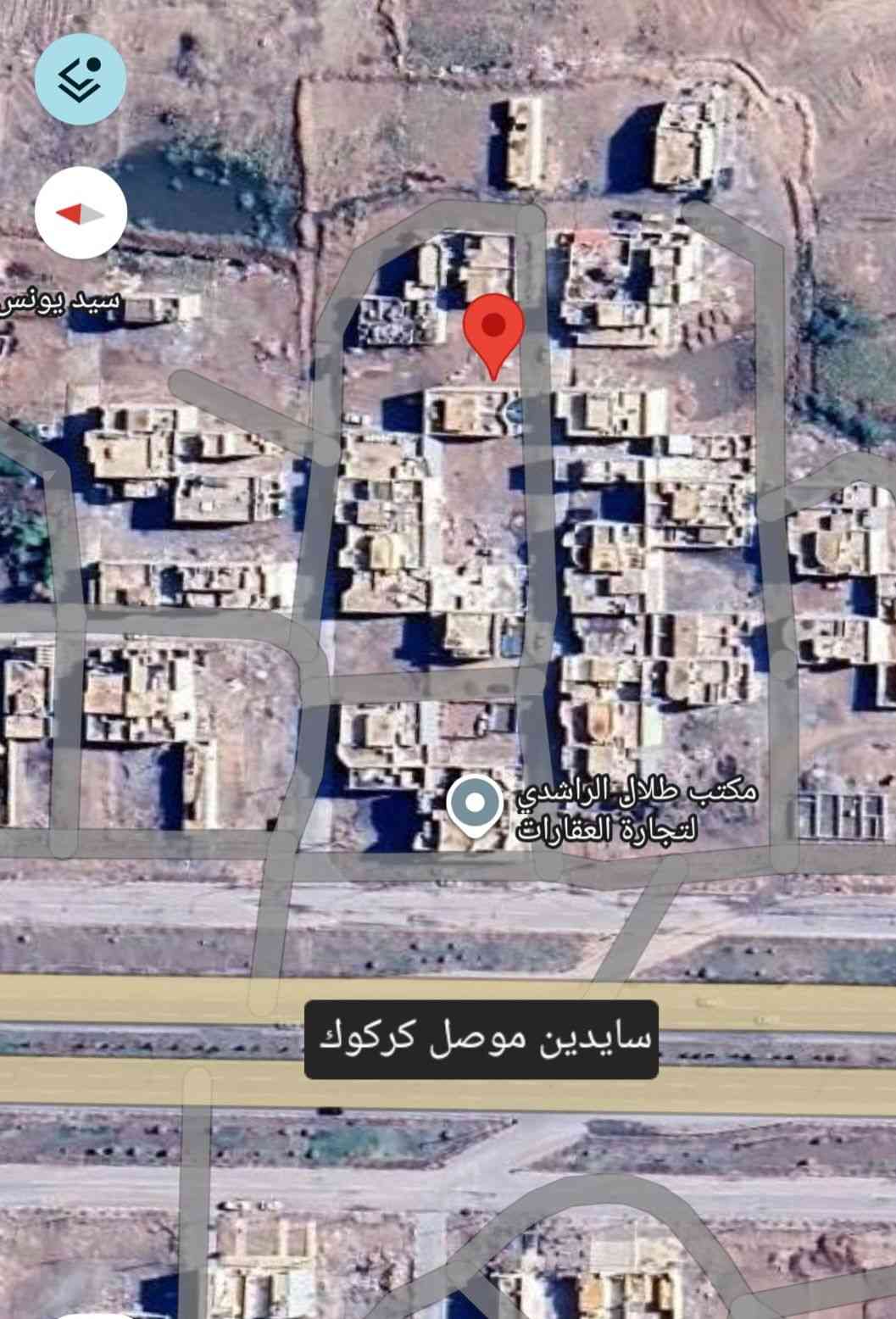Open the map layers button
Screen dimensions: 896x1319
point(81,77)
